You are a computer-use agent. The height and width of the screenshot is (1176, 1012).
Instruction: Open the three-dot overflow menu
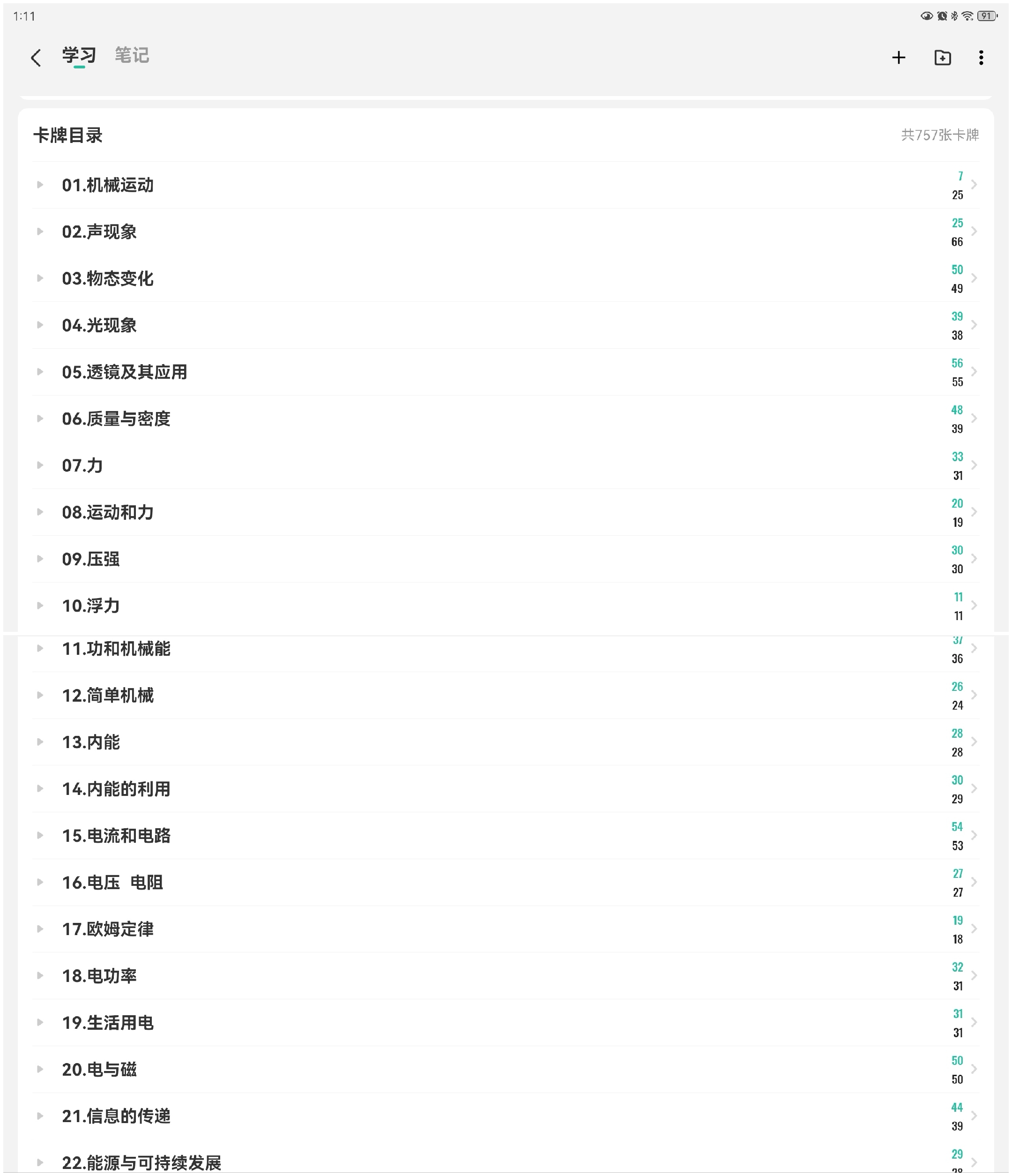pos(981,57)
